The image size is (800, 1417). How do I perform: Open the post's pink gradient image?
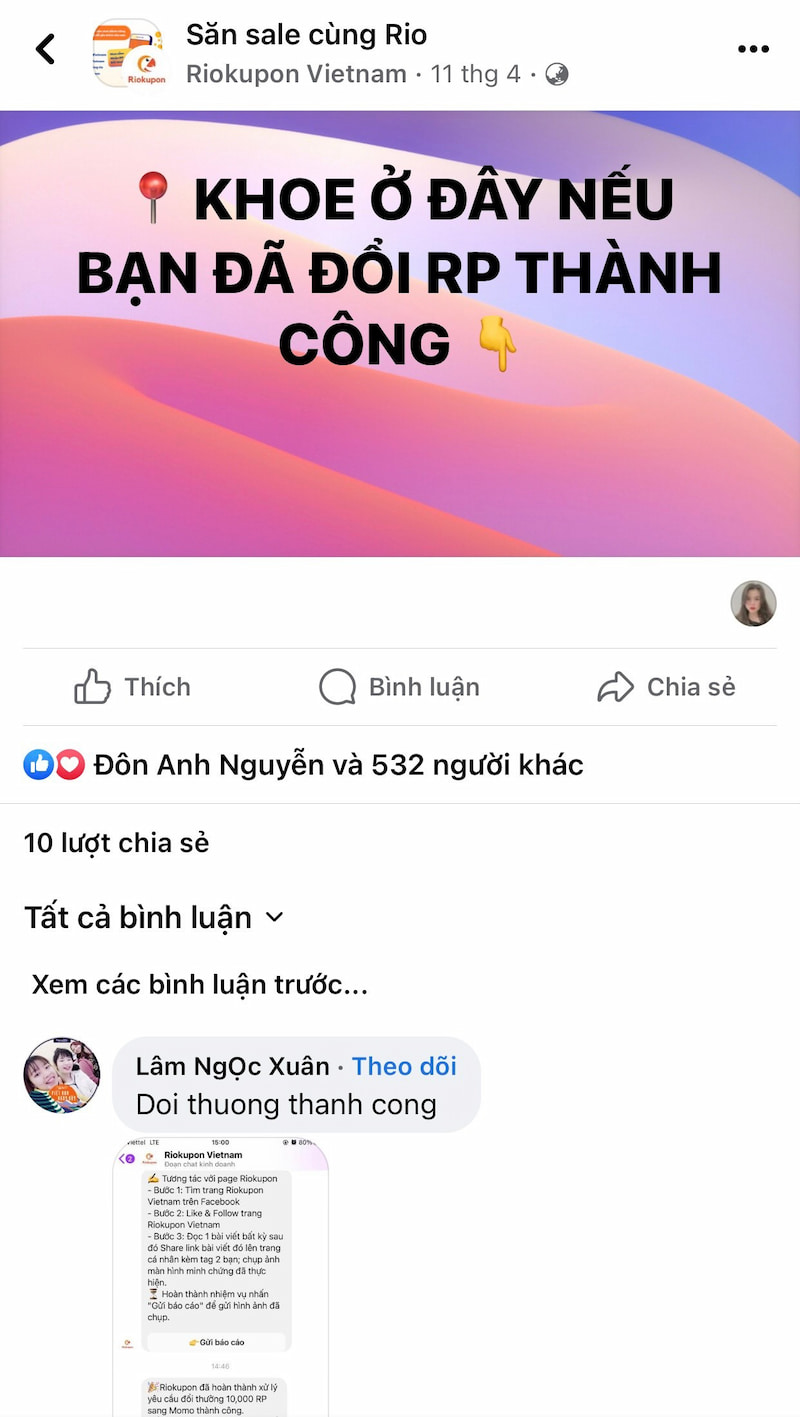click(400, 333)
